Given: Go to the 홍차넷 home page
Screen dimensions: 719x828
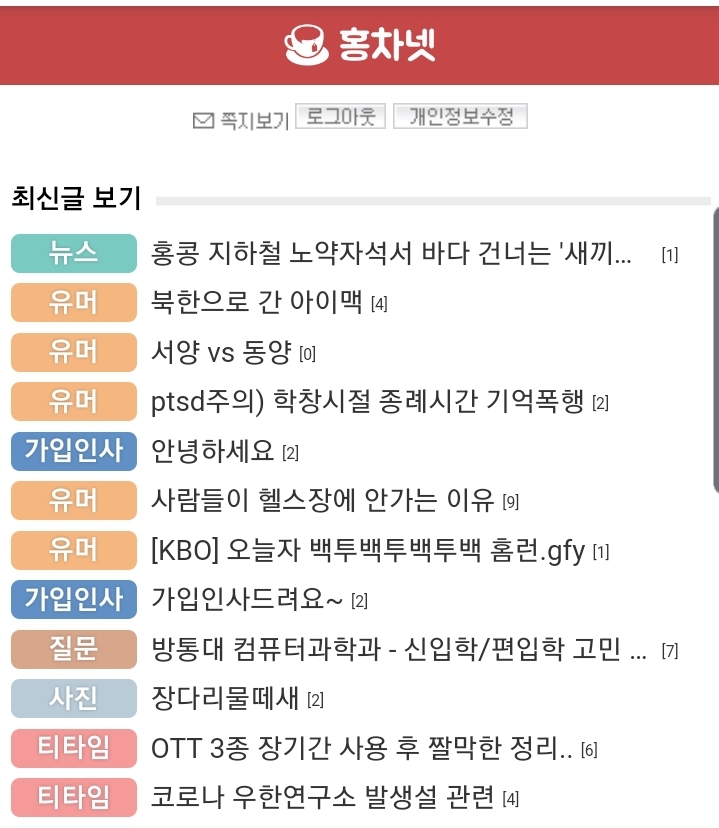Looking at the screenshot, I should pos(360,43).
